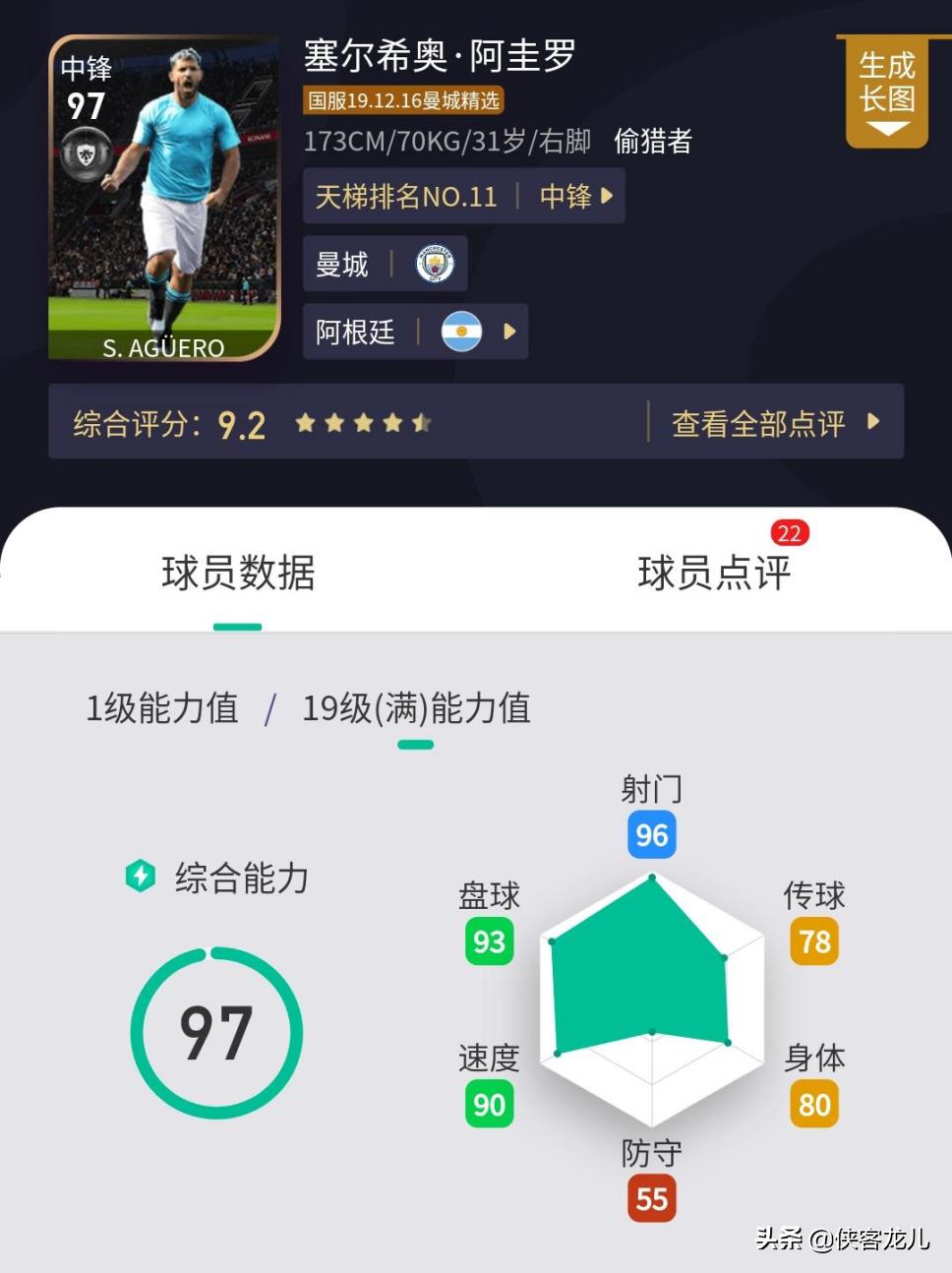Tap the 传球 78 stat badge

click(x=813, y=940)
